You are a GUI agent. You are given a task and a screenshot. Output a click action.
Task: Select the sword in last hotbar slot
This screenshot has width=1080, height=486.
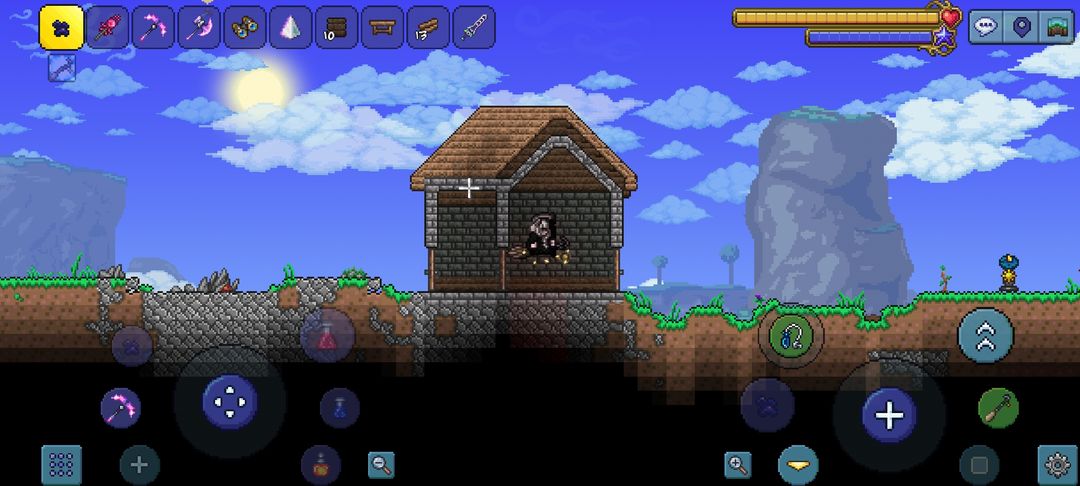click(x=475, y=28)
